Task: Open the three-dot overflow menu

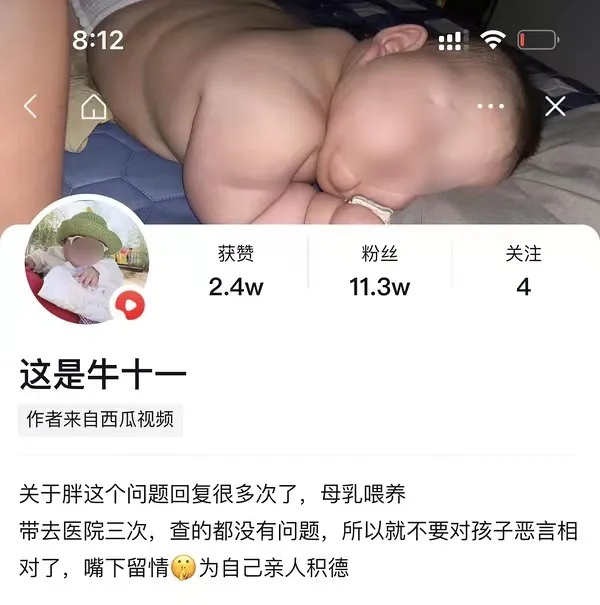Action: click(x=491, y=106)
